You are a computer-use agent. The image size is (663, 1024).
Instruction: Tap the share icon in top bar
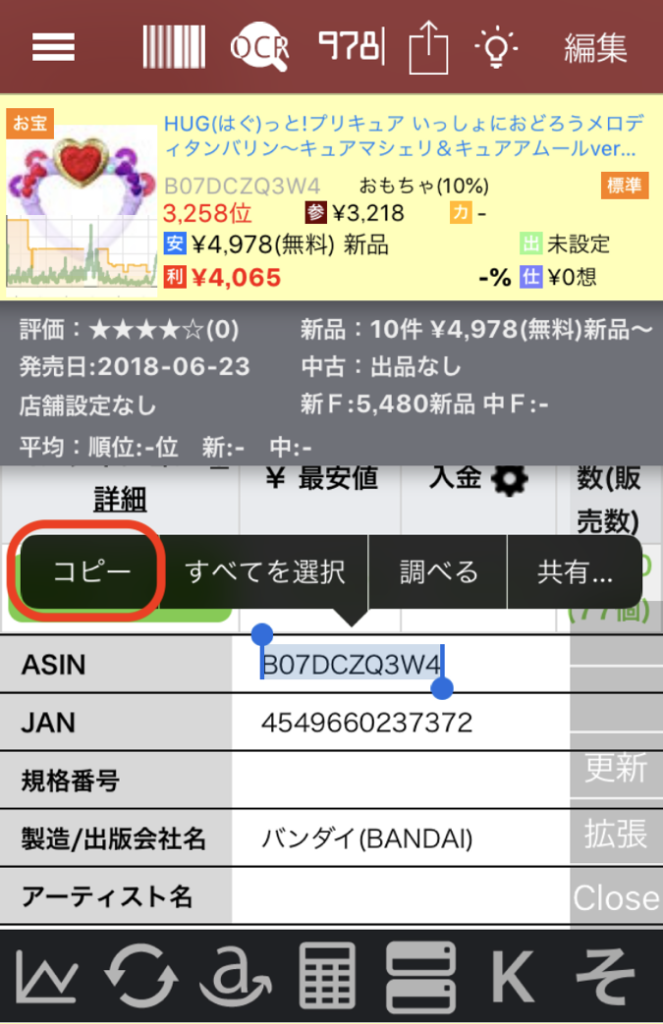click(x=427, y=46)
